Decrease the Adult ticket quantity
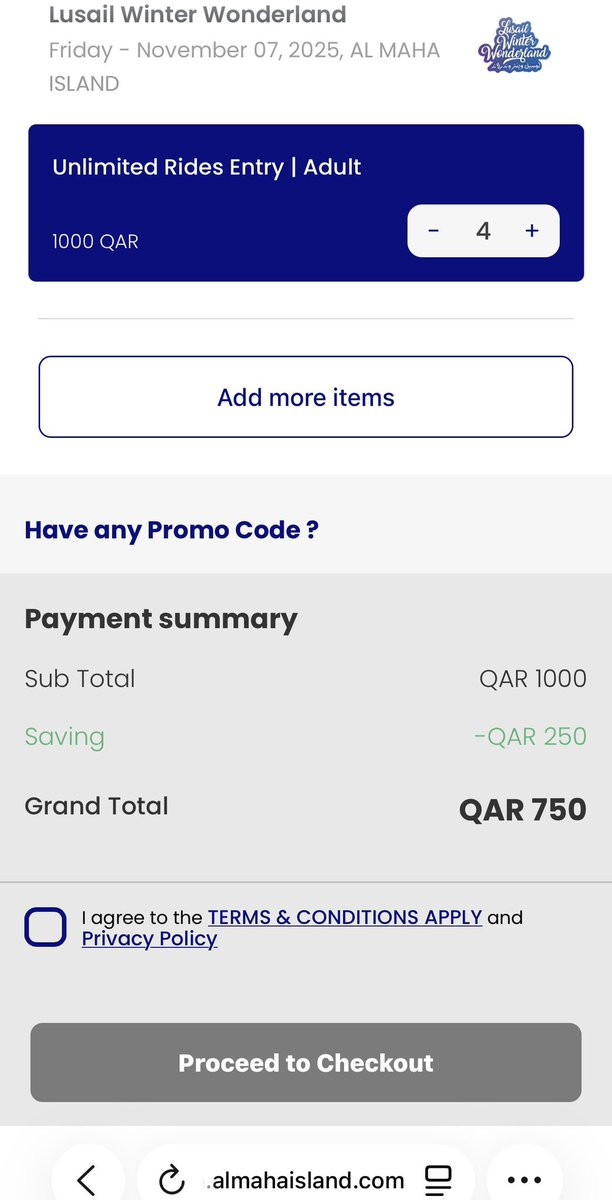Image resolution: width=612 pixels, height=1200 pixels. (x=434, y=231)
